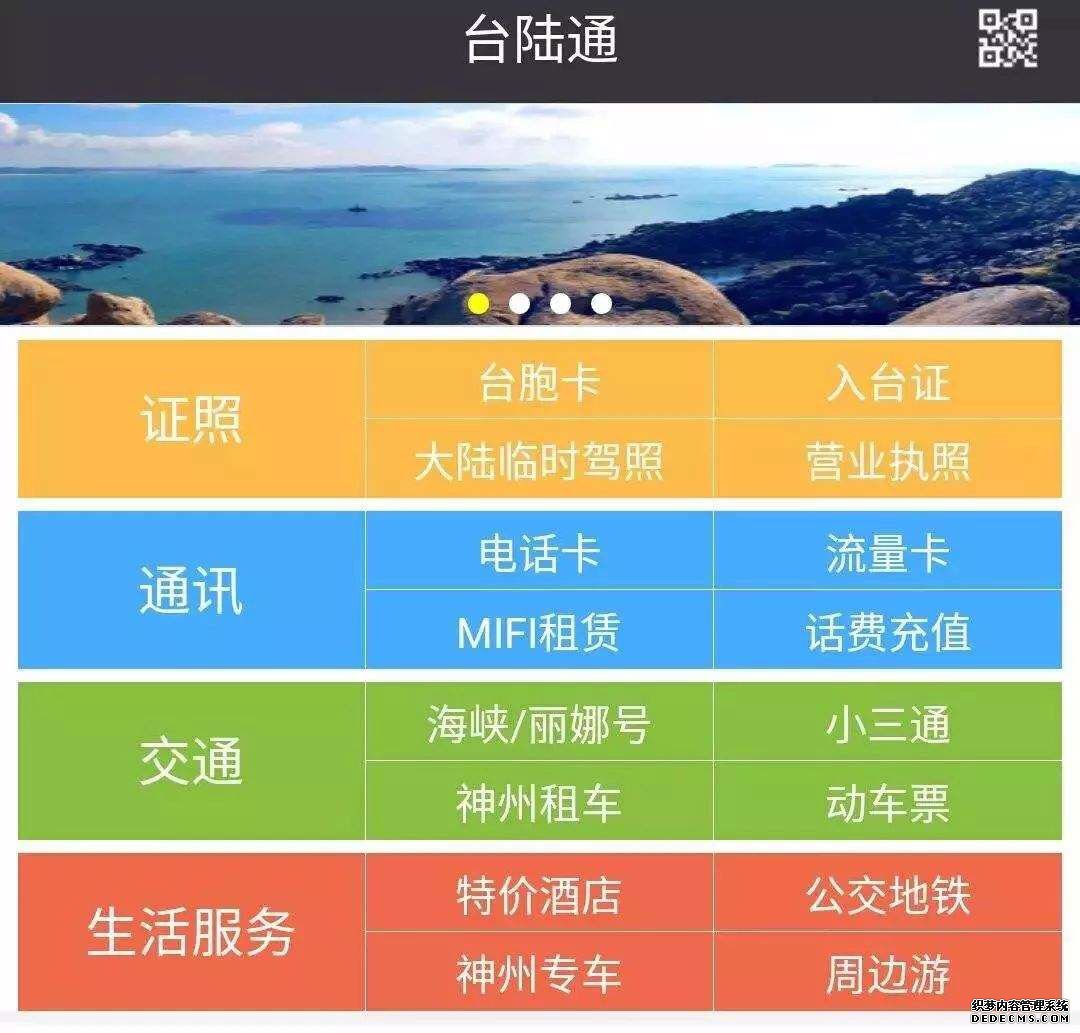Open MIFI租赁 service
The image size is (1080, 1033).
[x=539, y=632]
